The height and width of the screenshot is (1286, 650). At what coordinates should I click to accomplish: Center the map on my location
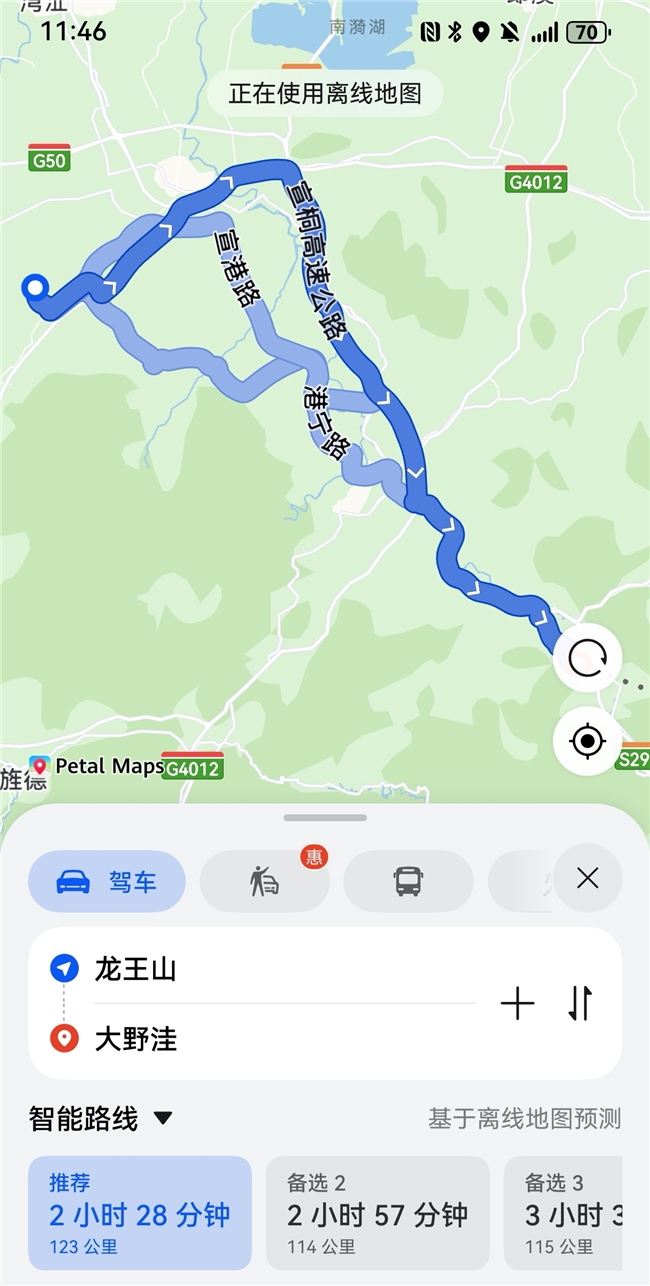click(587, 742)
